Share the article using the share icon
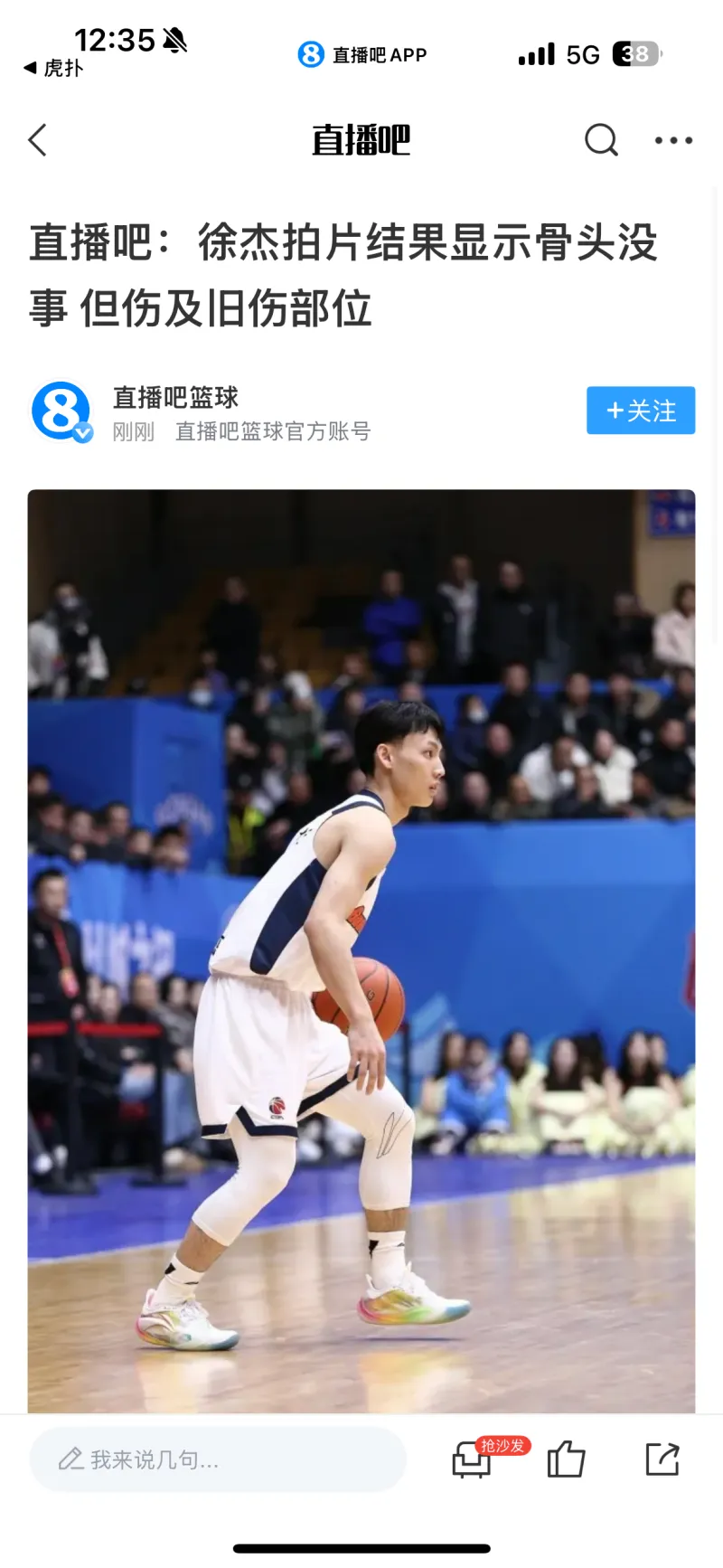This screenshot has width=723, height=1568. pyautogui.click(x=662, y=1459)
